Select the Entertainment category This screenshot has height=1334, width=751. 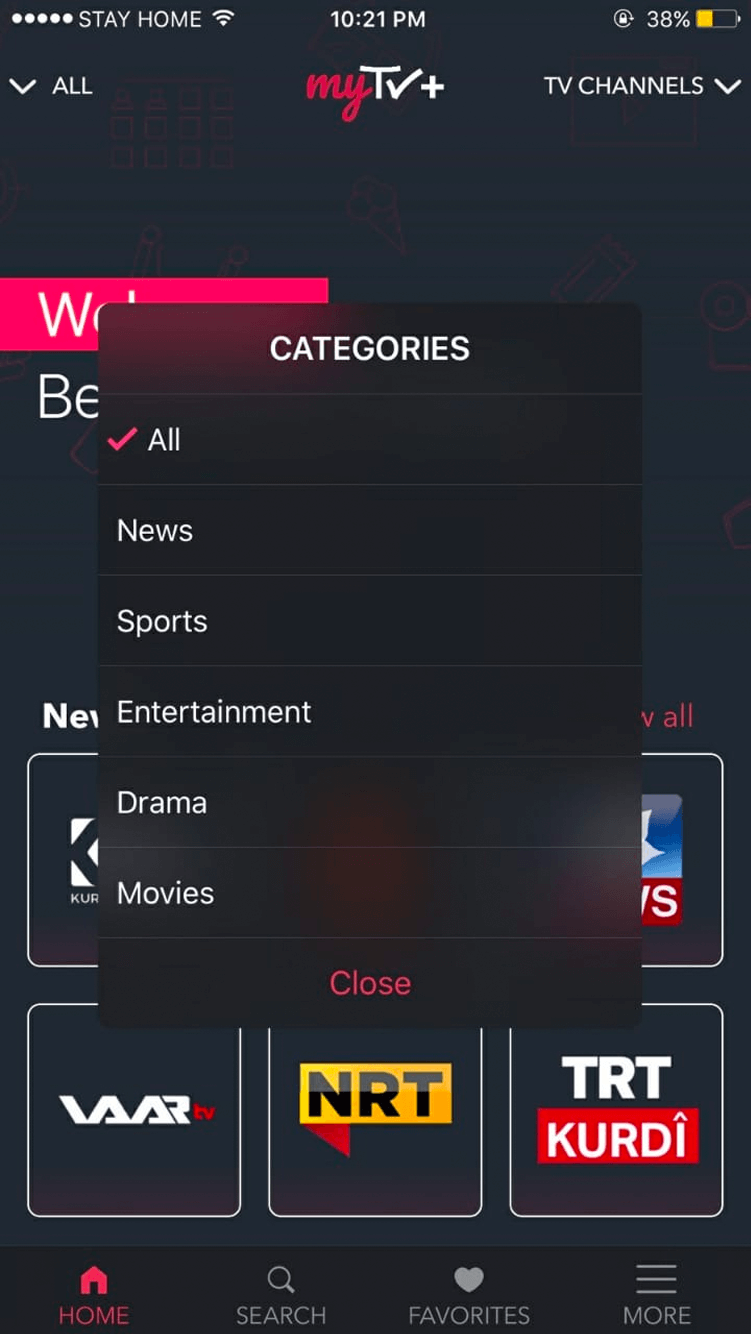point(369,712)
